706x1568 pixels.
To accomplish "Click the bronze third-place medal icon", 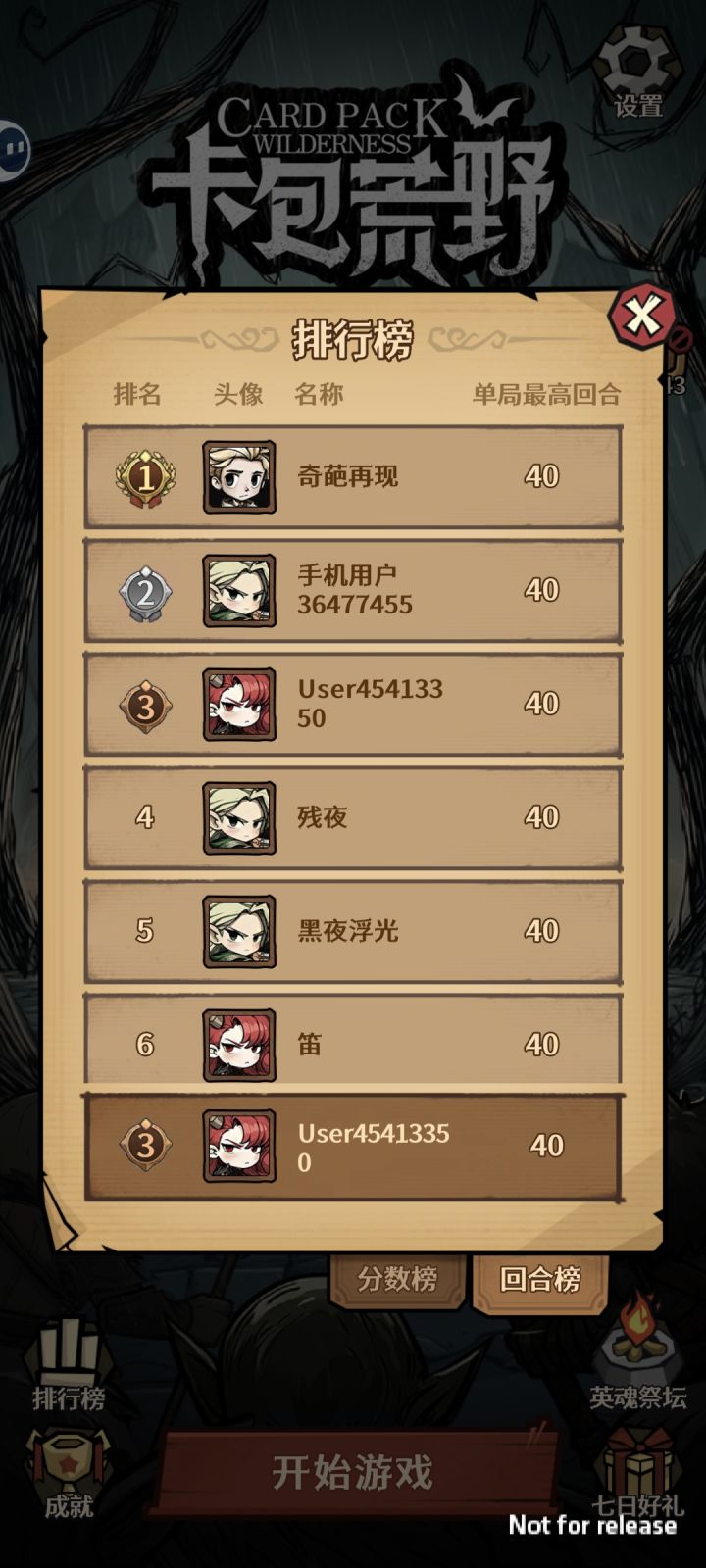I will [x=140, y=704].
